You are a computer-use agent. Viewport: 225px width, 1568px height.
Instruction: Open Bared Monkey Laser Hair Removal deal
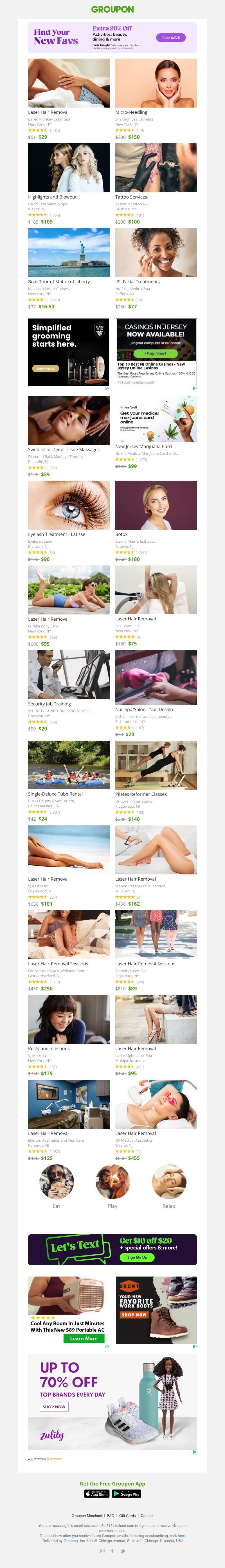(x=69, y=83)
